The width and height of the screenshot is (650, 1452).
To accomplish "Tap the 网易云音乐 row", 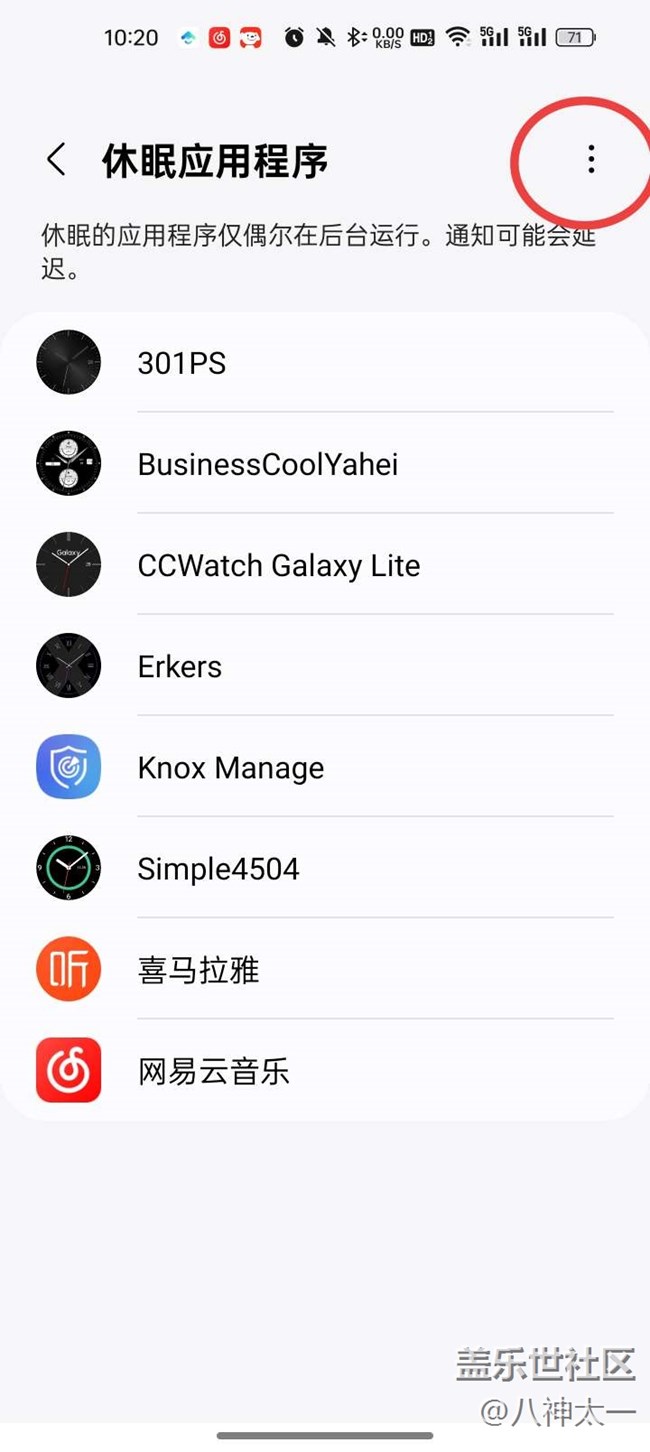I will pos(325,1071).
